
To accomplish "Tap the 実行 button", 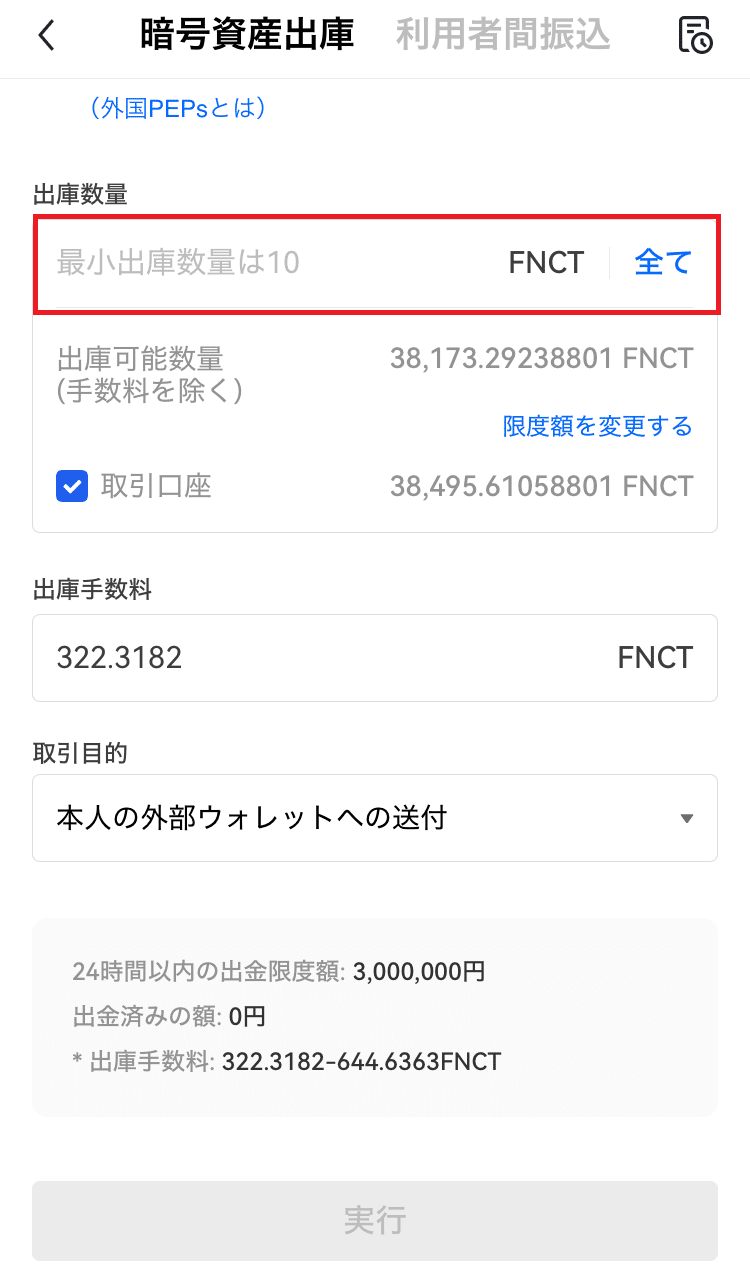I will [375, 1221].
